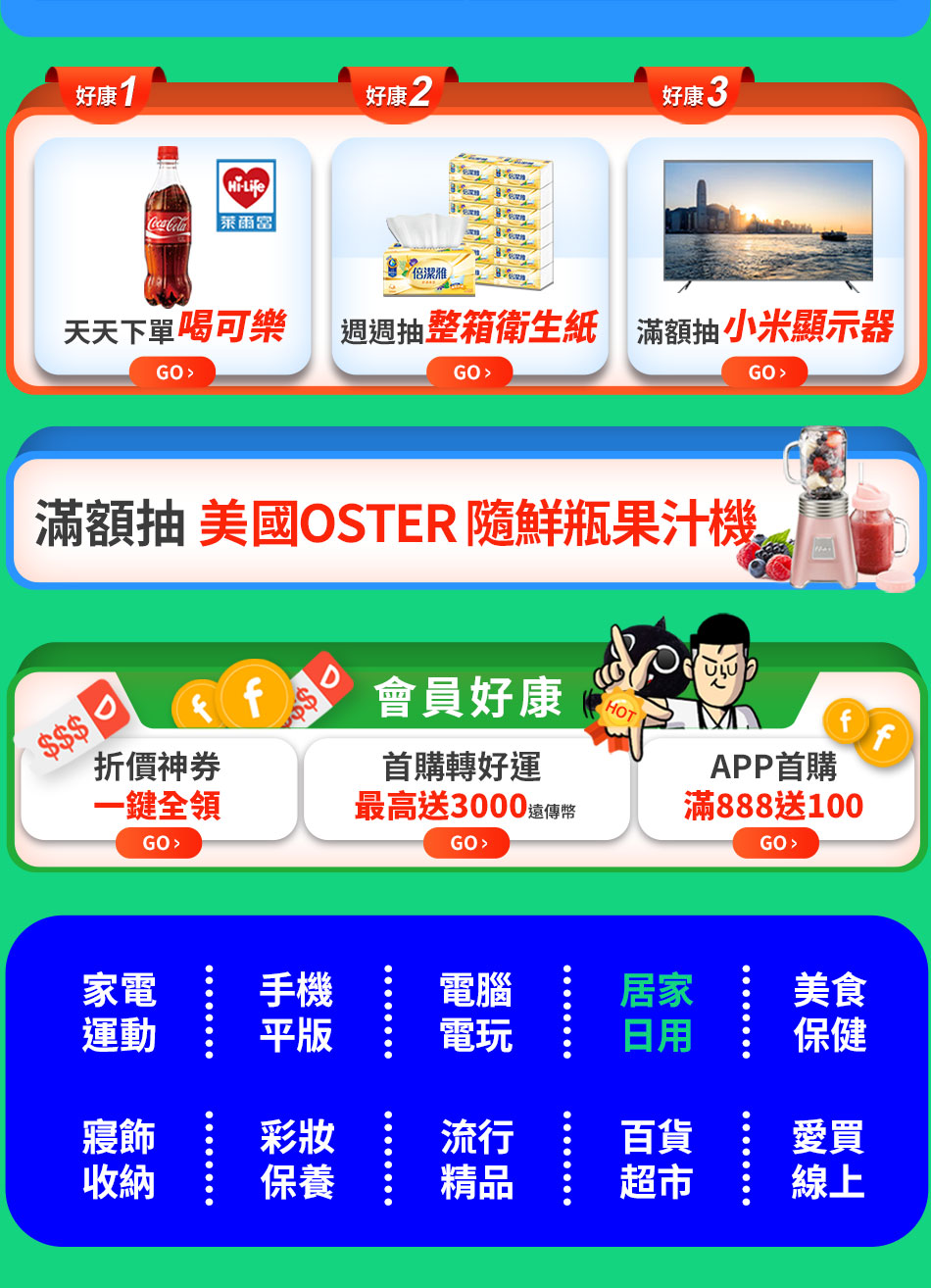This screenshot has width=931, height=1288.
Task: Tap GO under 首購轉好運最高送3000
Action: click(466, 843)
